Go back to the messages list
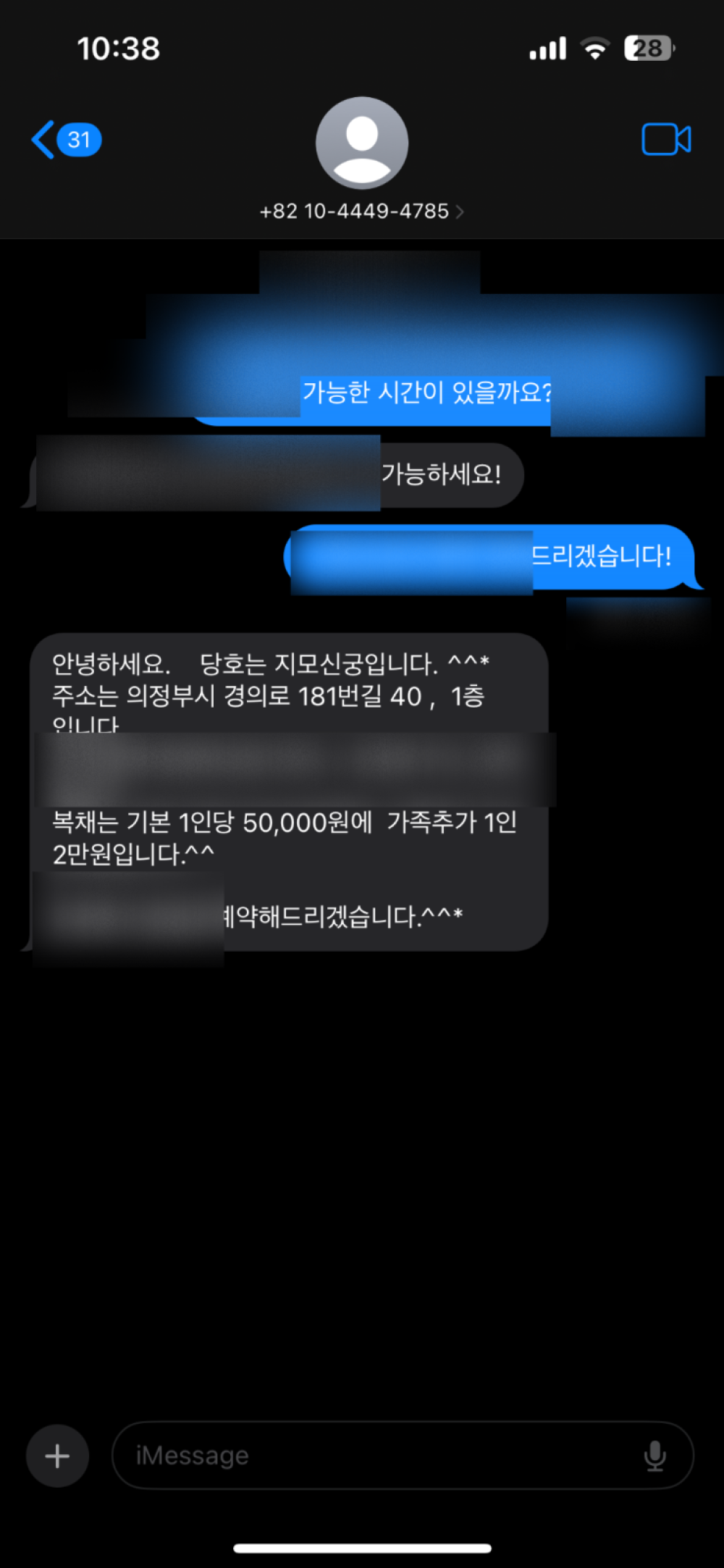 click(64, 140)
